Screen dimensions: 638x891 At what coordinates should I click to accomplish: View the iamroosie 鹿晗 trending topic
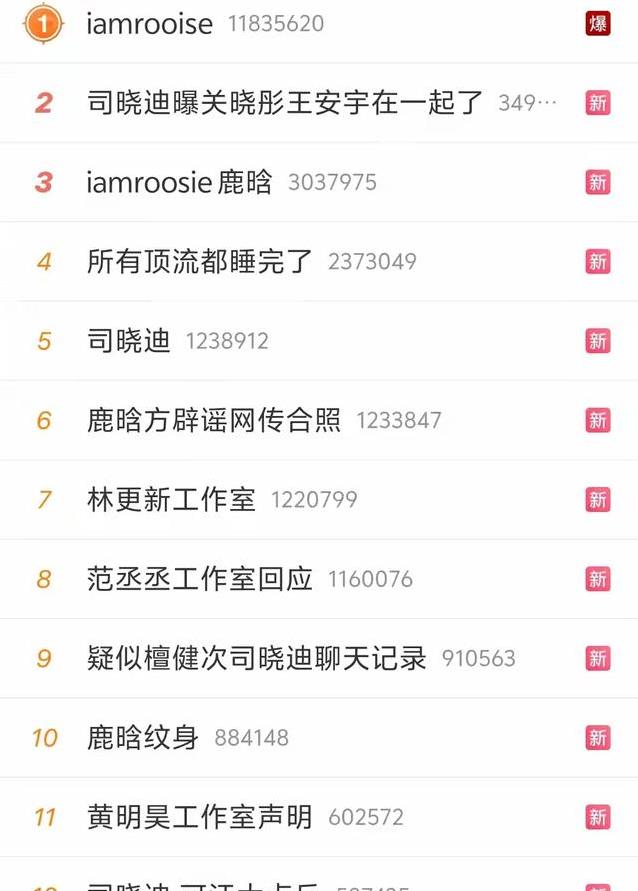(x=180, y=182)
